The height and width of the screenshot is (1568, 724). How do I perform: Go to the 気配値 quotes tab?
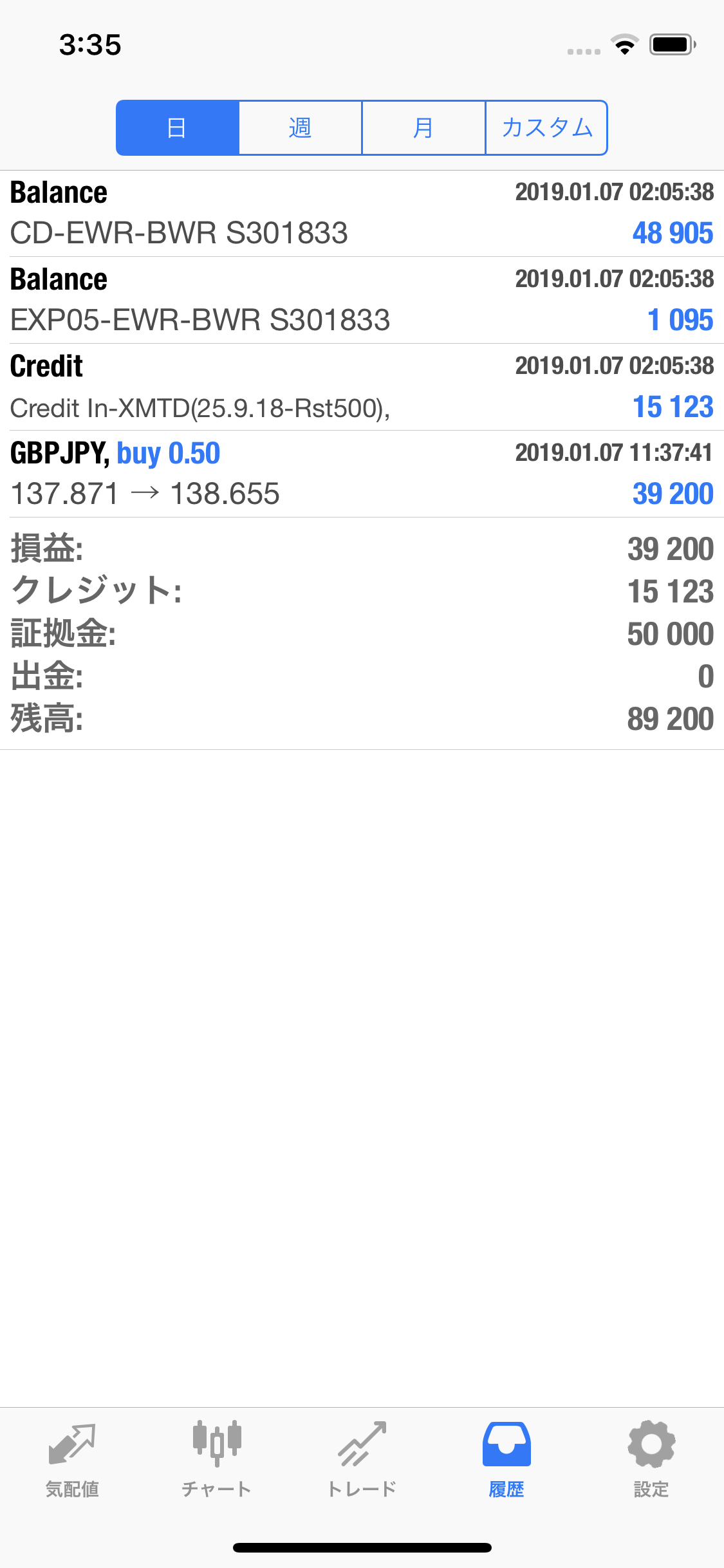point(72,1459)
